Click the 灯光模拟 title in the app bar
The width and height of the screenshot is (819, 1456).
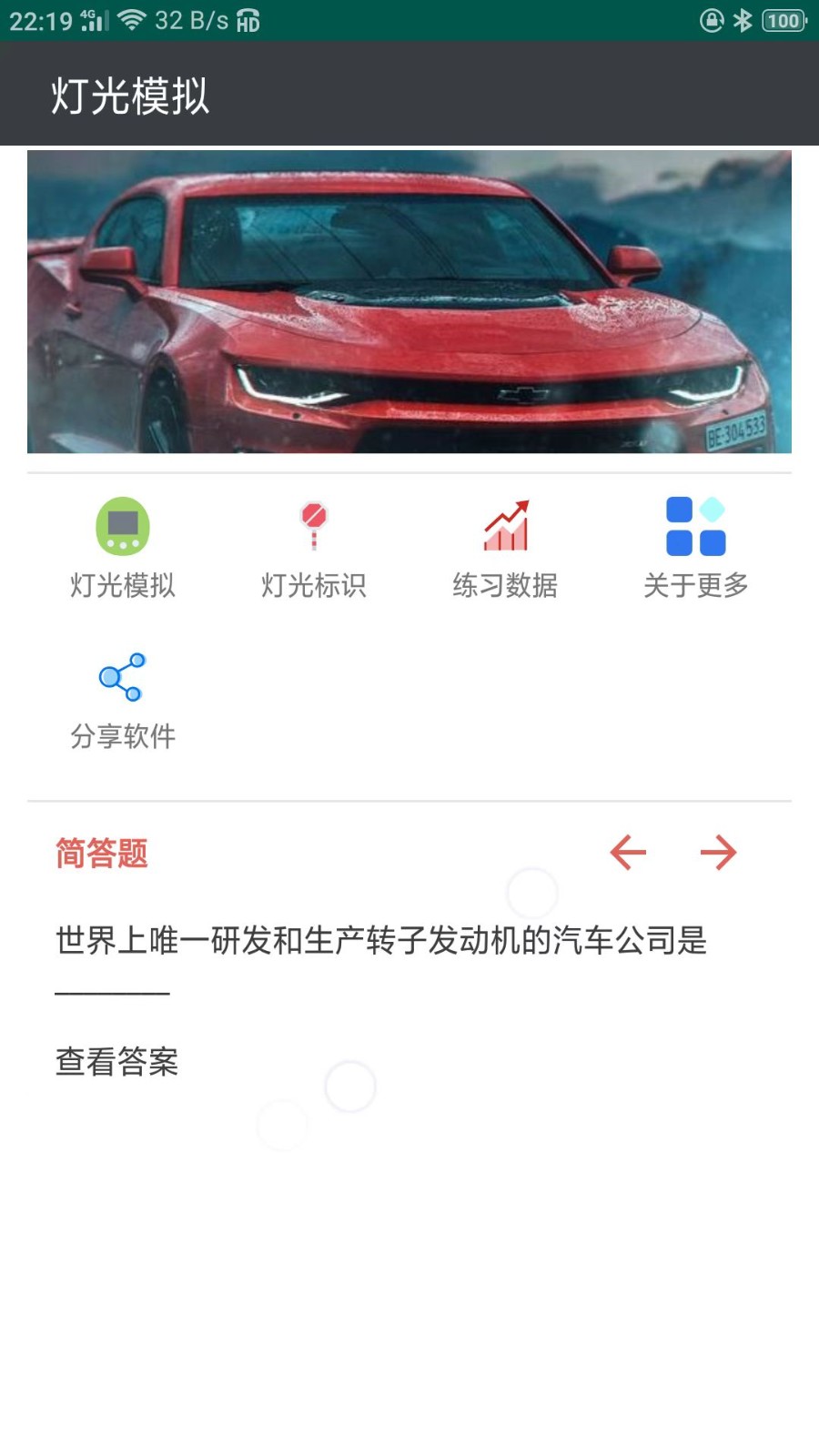(x=131, y=96)
